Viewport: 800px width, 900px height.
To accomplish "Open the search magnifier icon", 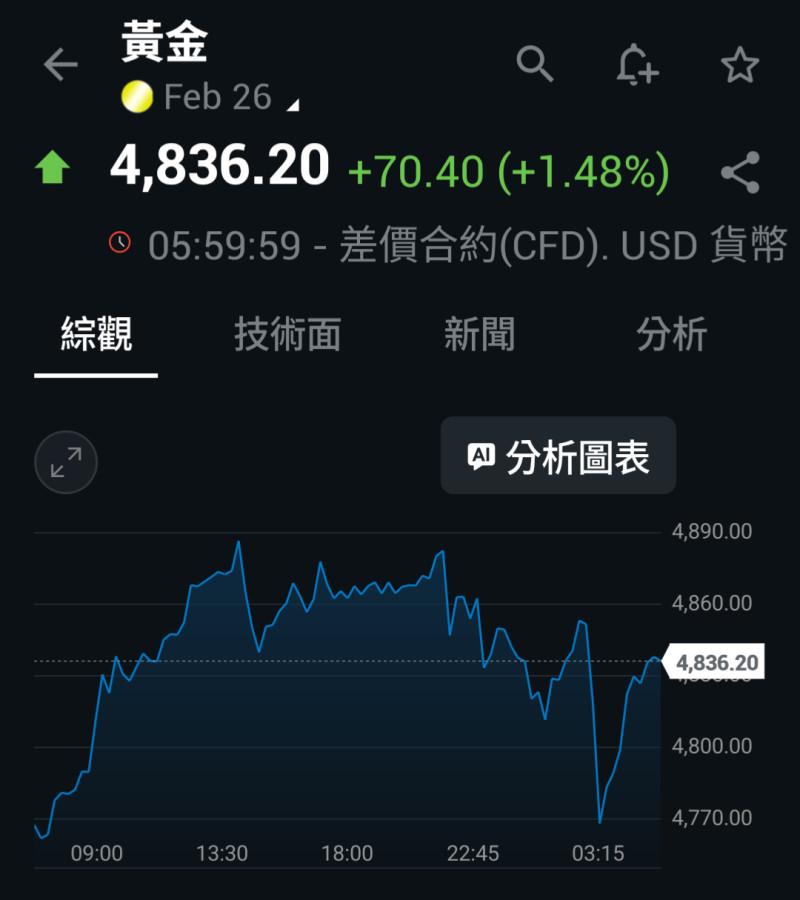I will click(535, 64).
